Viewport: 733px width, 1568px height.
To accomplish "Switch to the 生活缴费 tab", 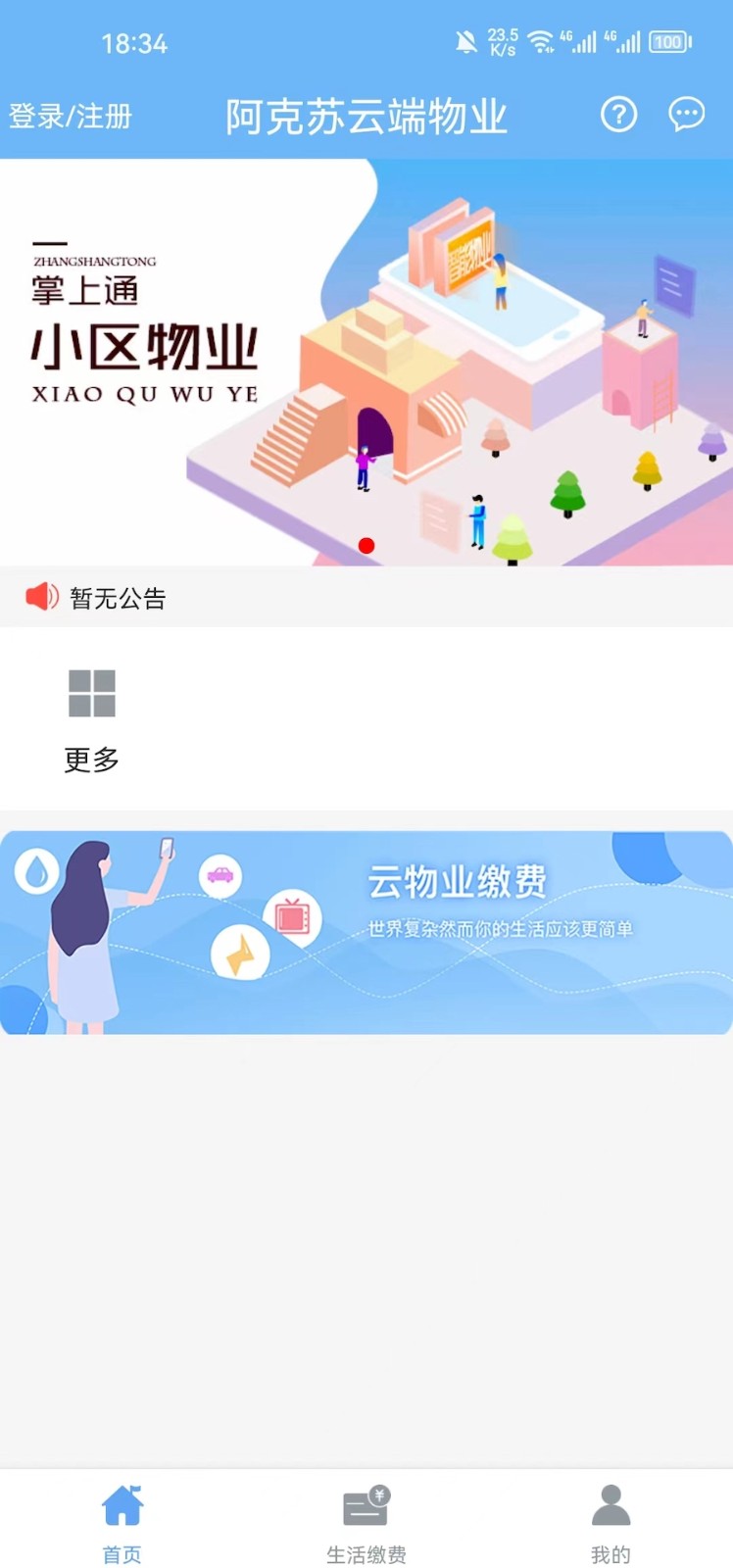I will coord(366,1522).
